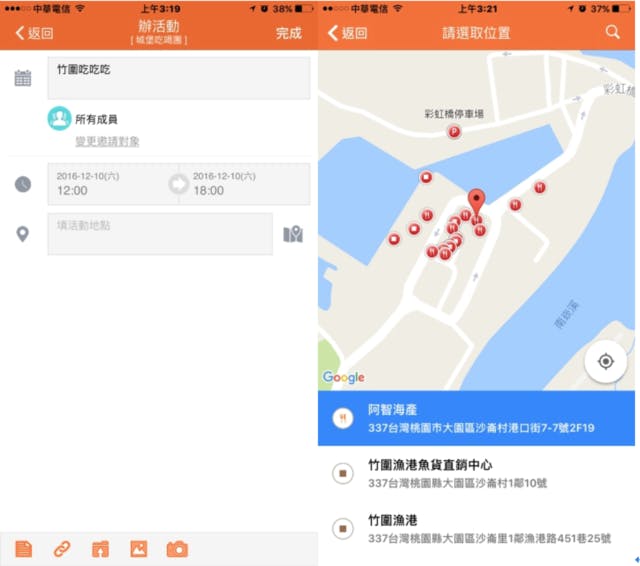The width and height of the screenshot is (640, 566).
Task: Tap 完成 to finish the event
Action: [288, 33]
